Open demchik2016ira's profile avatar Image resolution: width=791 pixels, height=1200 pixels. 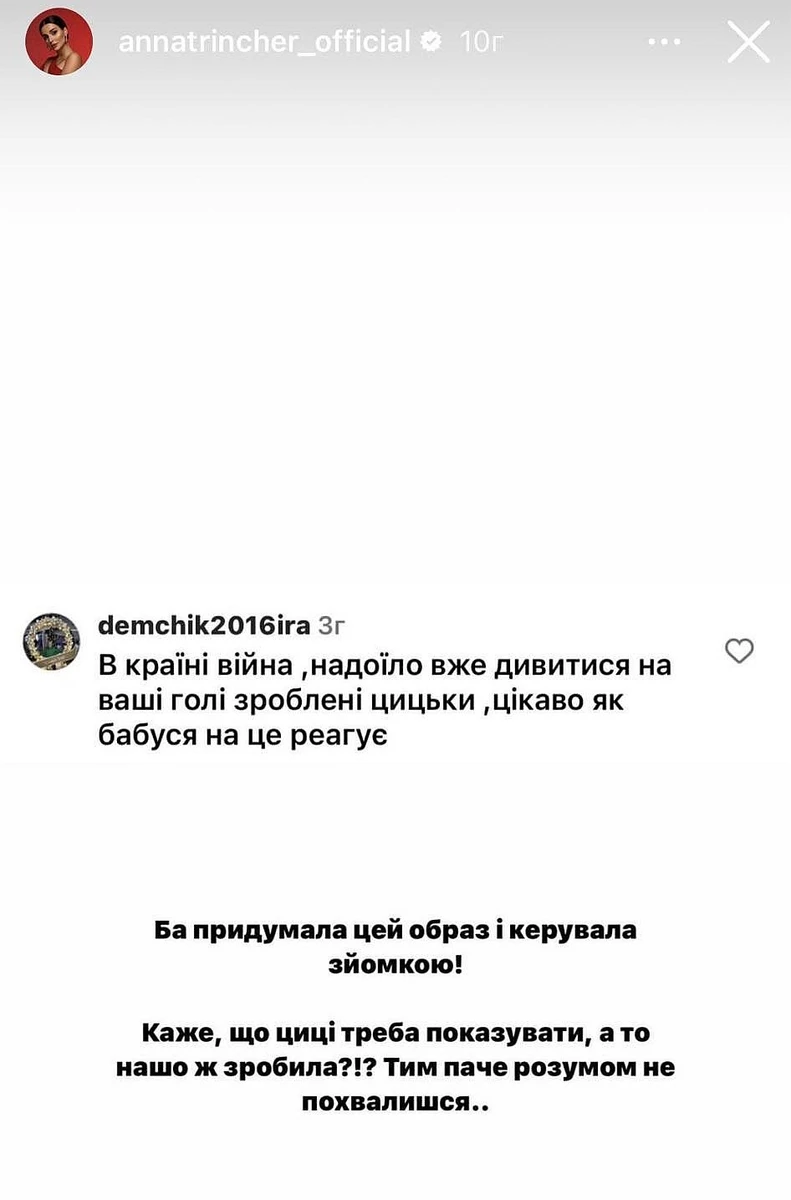(x=55, y=637)
